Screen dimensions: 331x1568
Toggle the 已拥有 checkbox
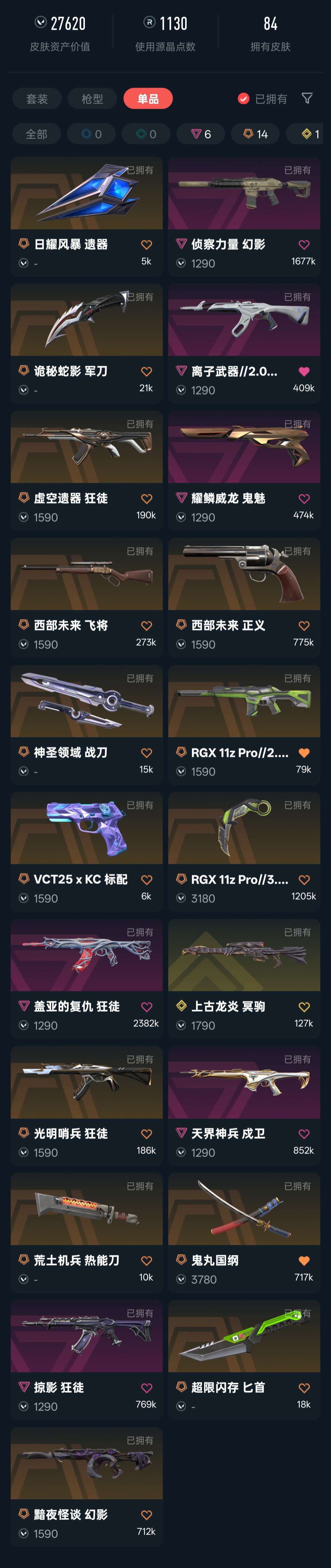[x=243, y=99]
